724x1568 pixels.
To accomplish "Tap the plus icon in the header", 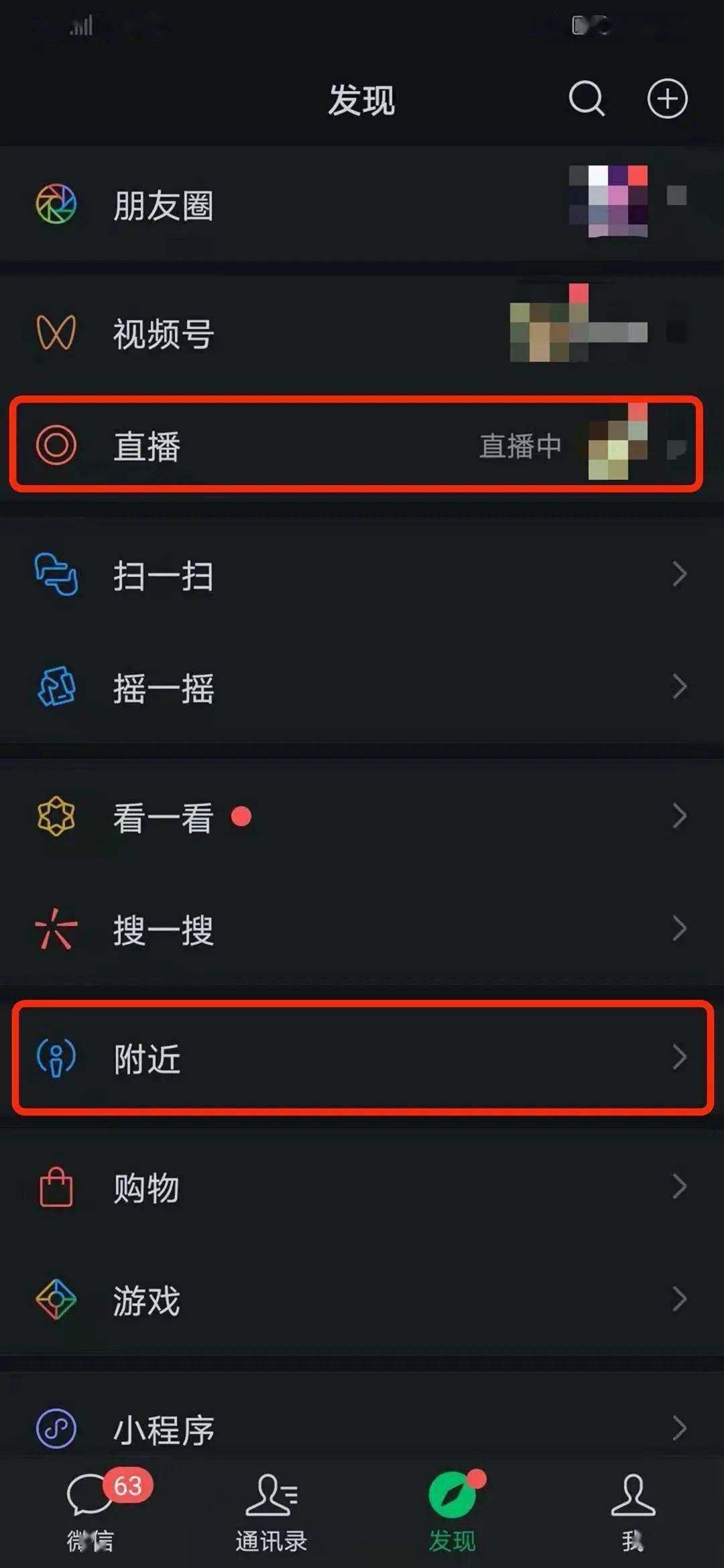I will tap(667, 99).
